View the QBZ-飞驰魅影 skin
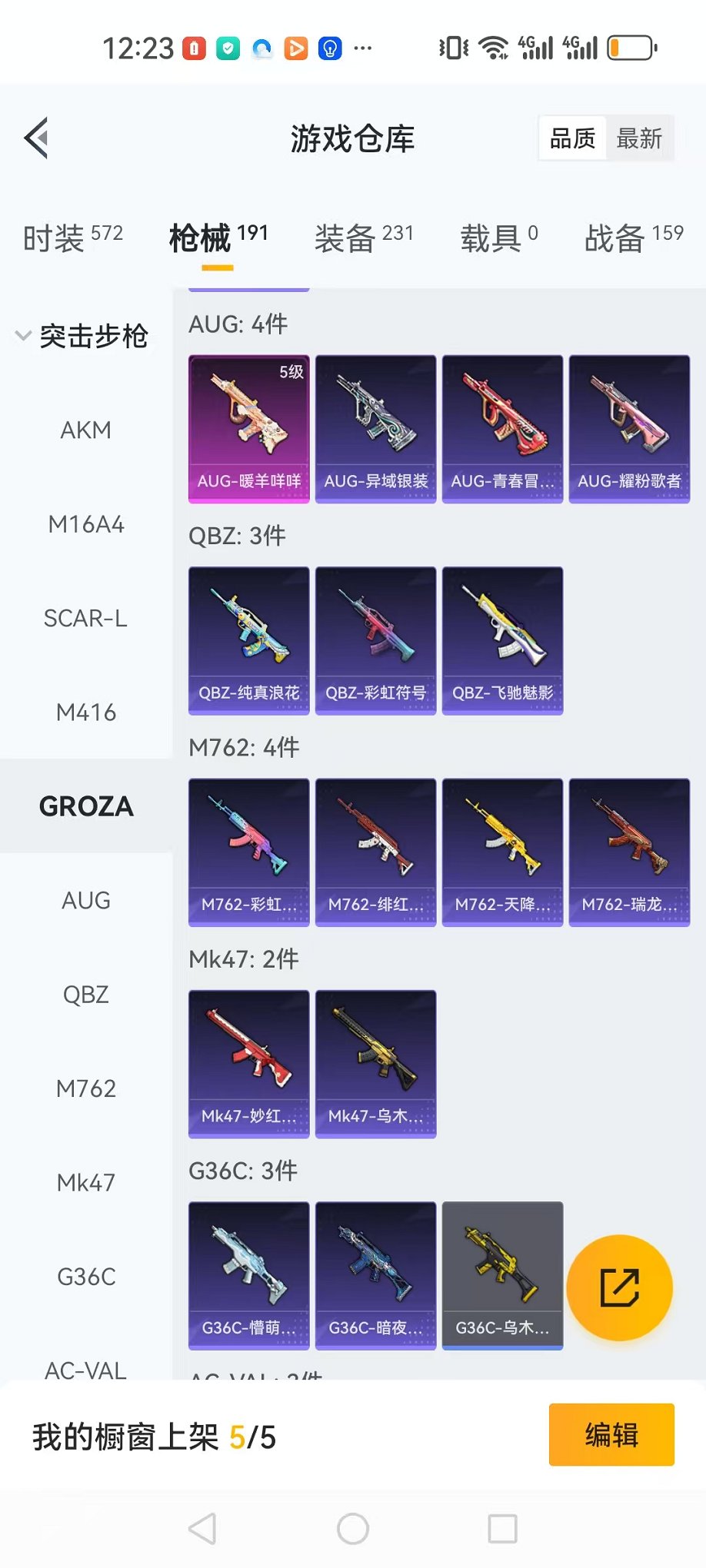706x1568 pixels. 503,641
